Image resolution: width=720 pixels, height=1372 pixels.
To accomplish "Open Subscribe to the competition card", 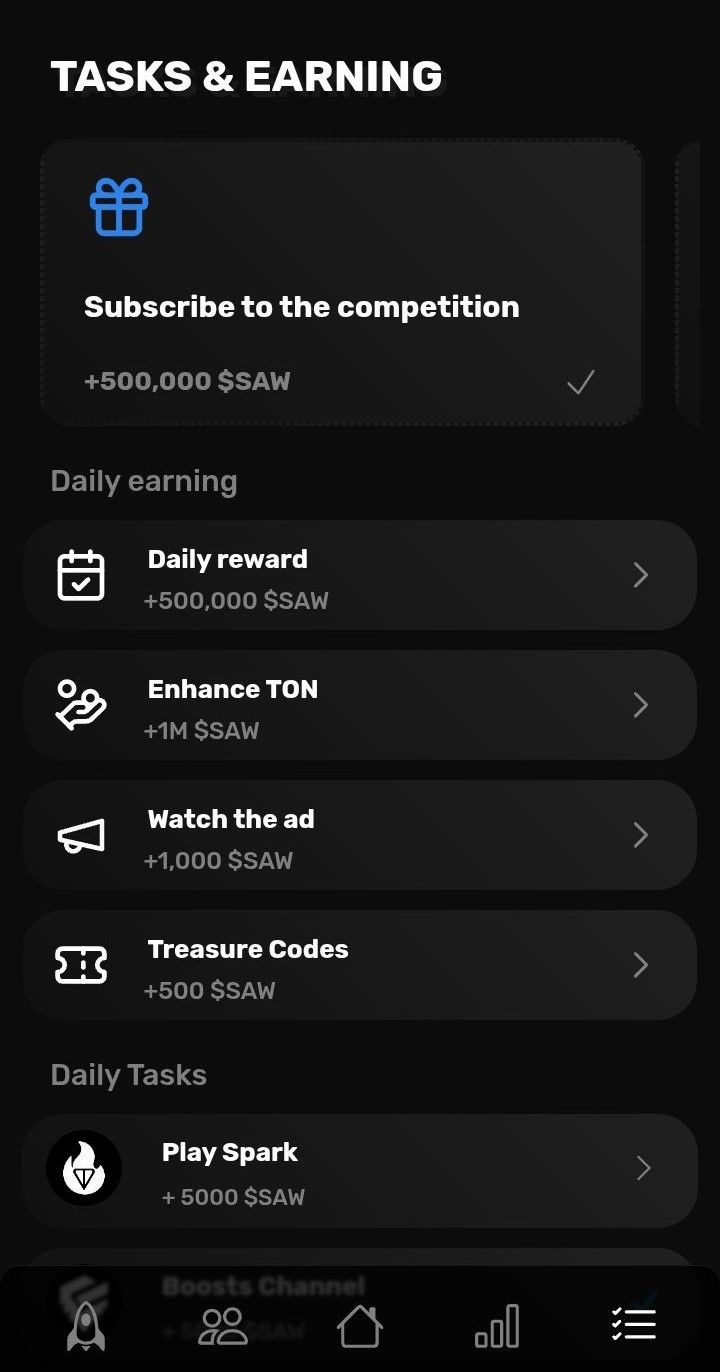I will (340, 283).
